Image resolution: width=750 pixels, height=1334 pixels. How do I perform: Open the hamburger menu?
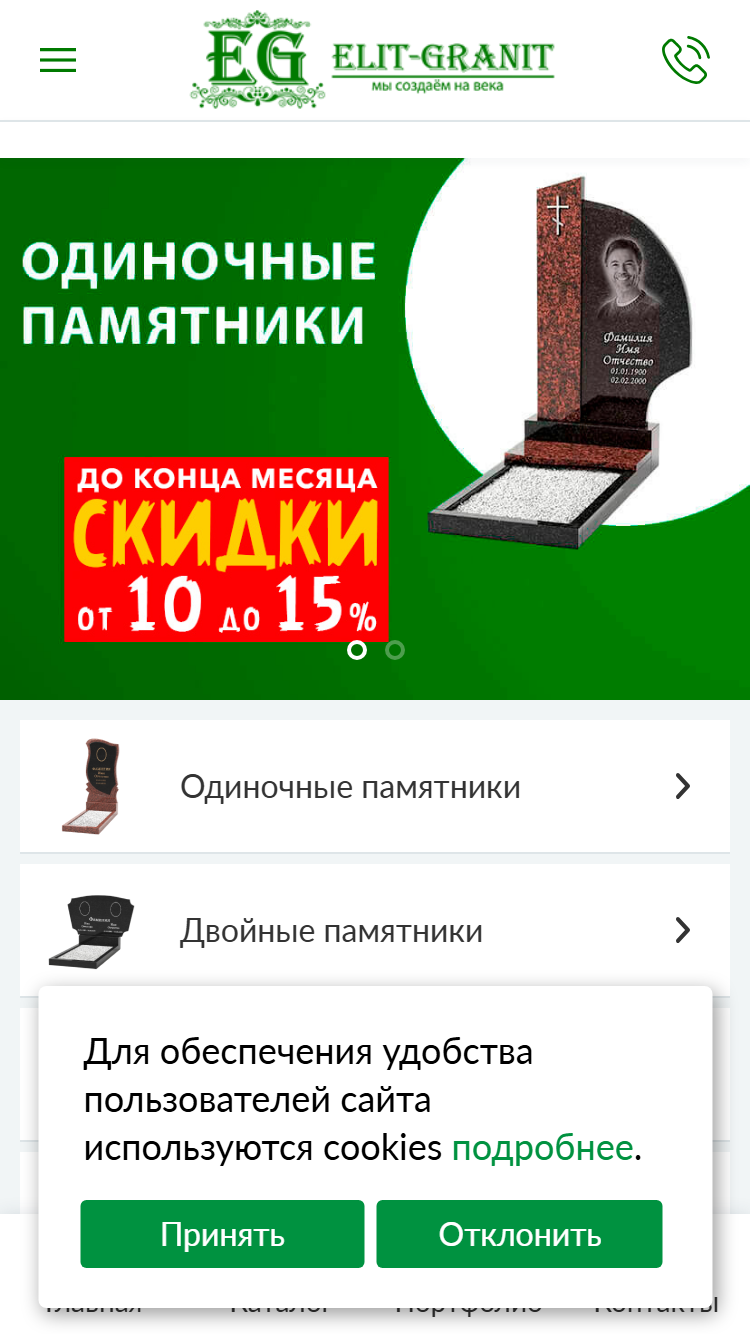pyautogui.click(x=58, y=60)
